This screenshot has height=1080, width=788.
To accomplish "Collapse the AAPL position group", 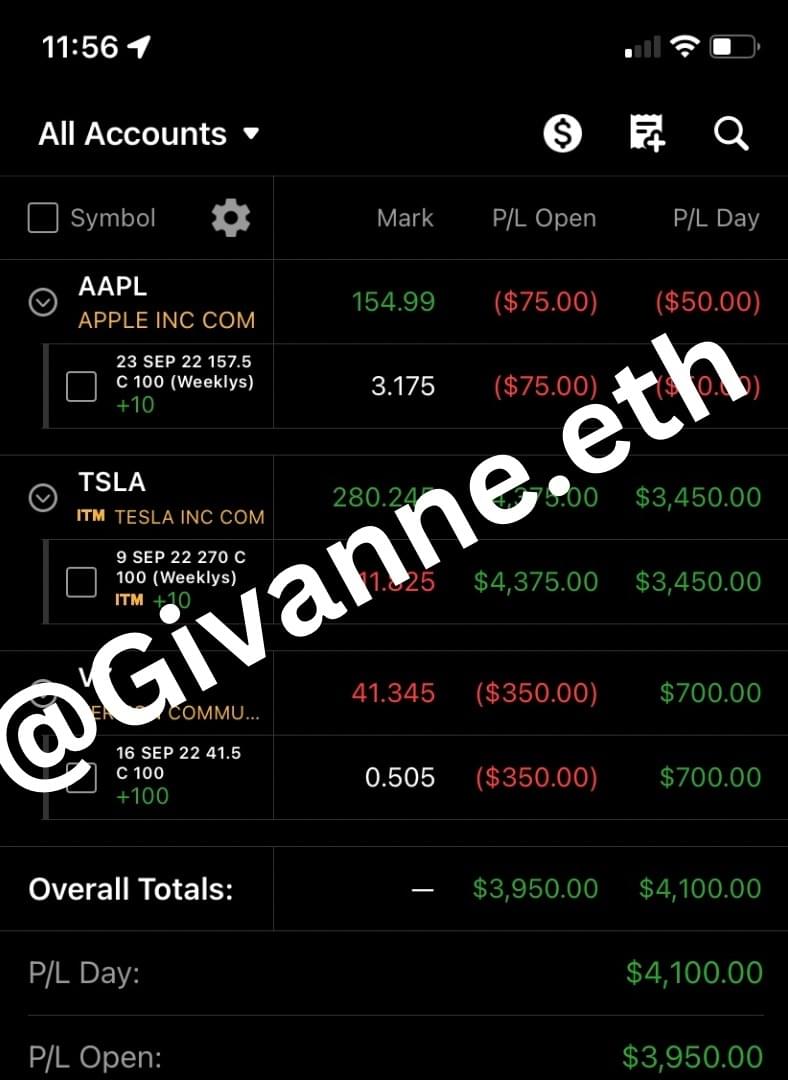I will click(x=43, y=301).
